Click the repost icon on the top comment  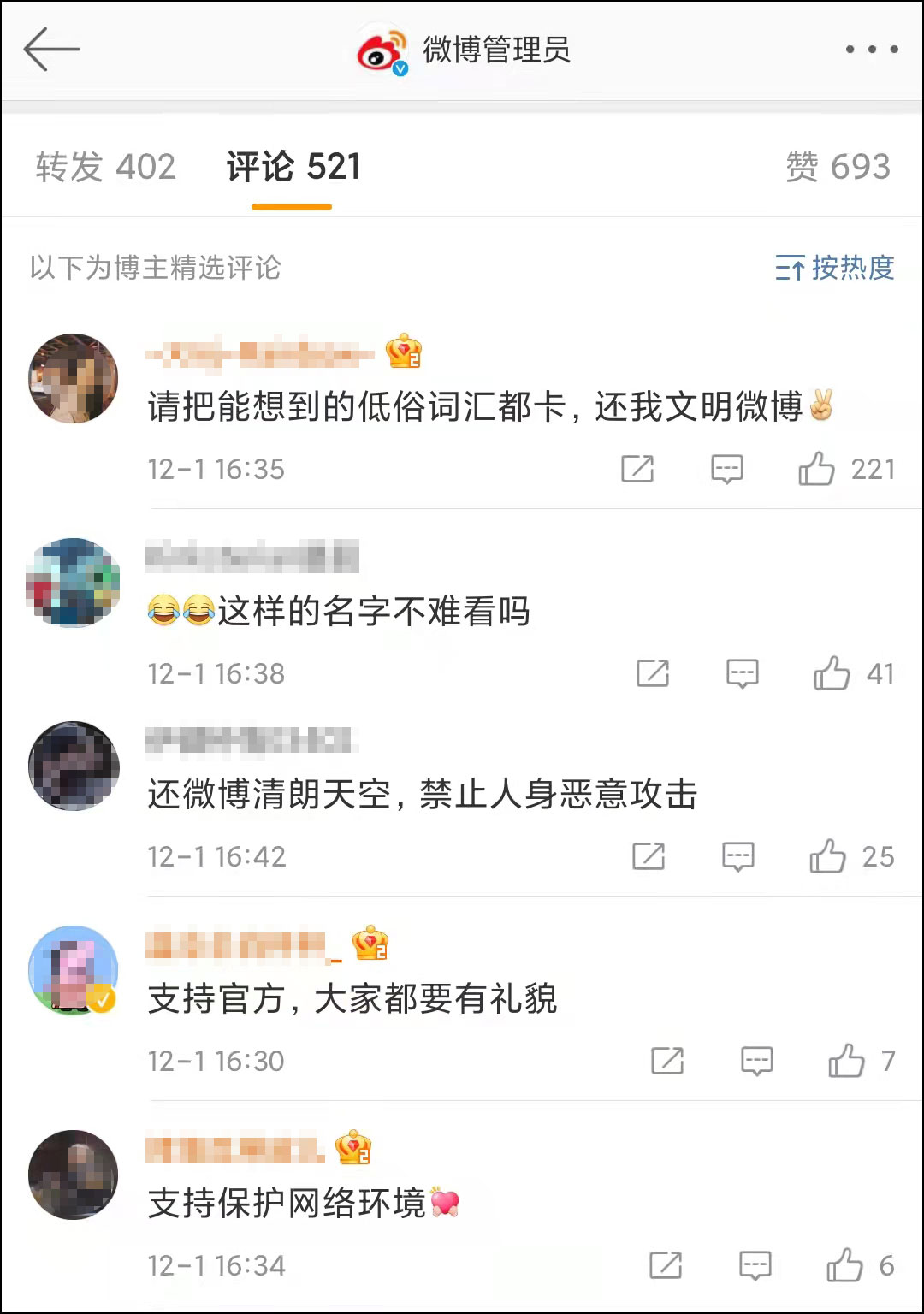[637, 470]
